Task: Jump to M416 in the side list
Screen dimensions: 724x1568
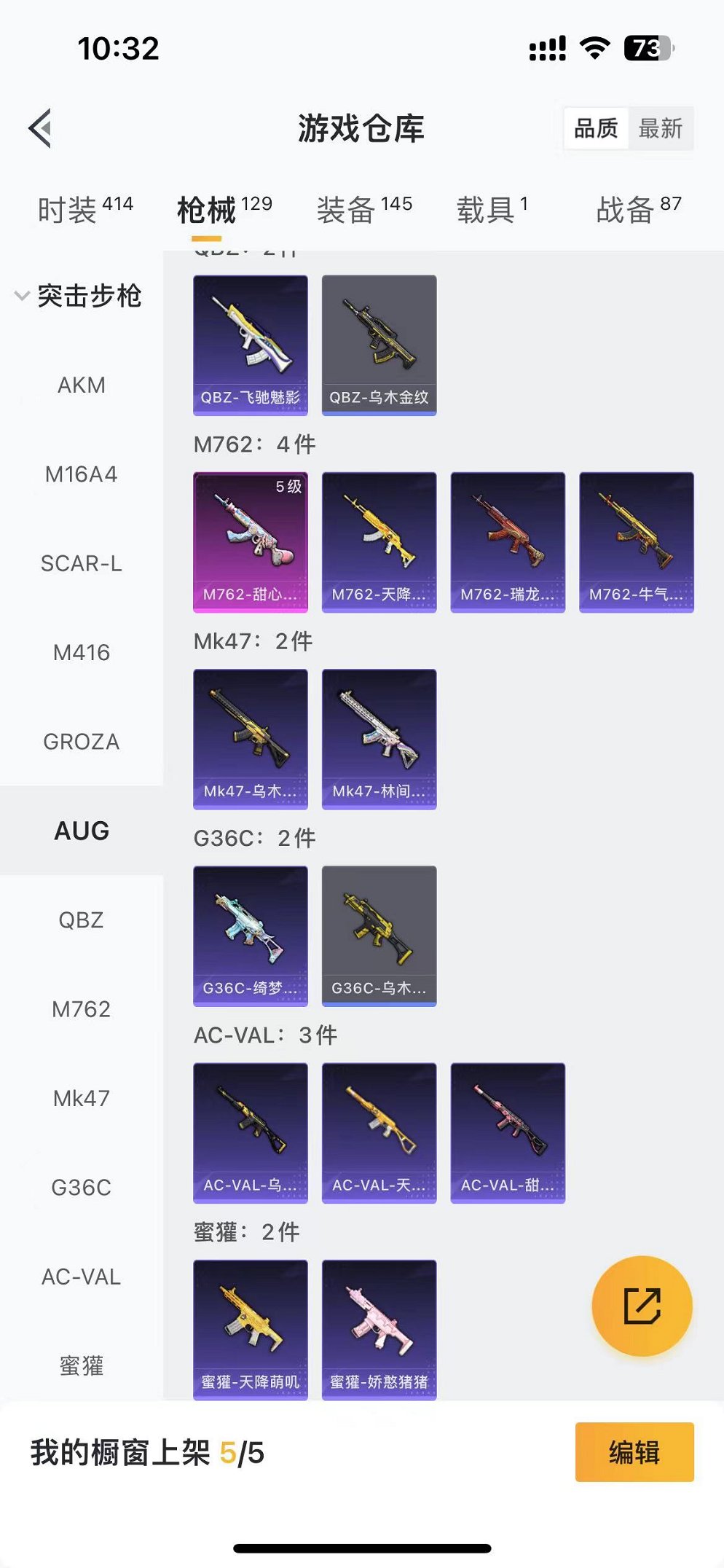Action: [x=82, y=652]
